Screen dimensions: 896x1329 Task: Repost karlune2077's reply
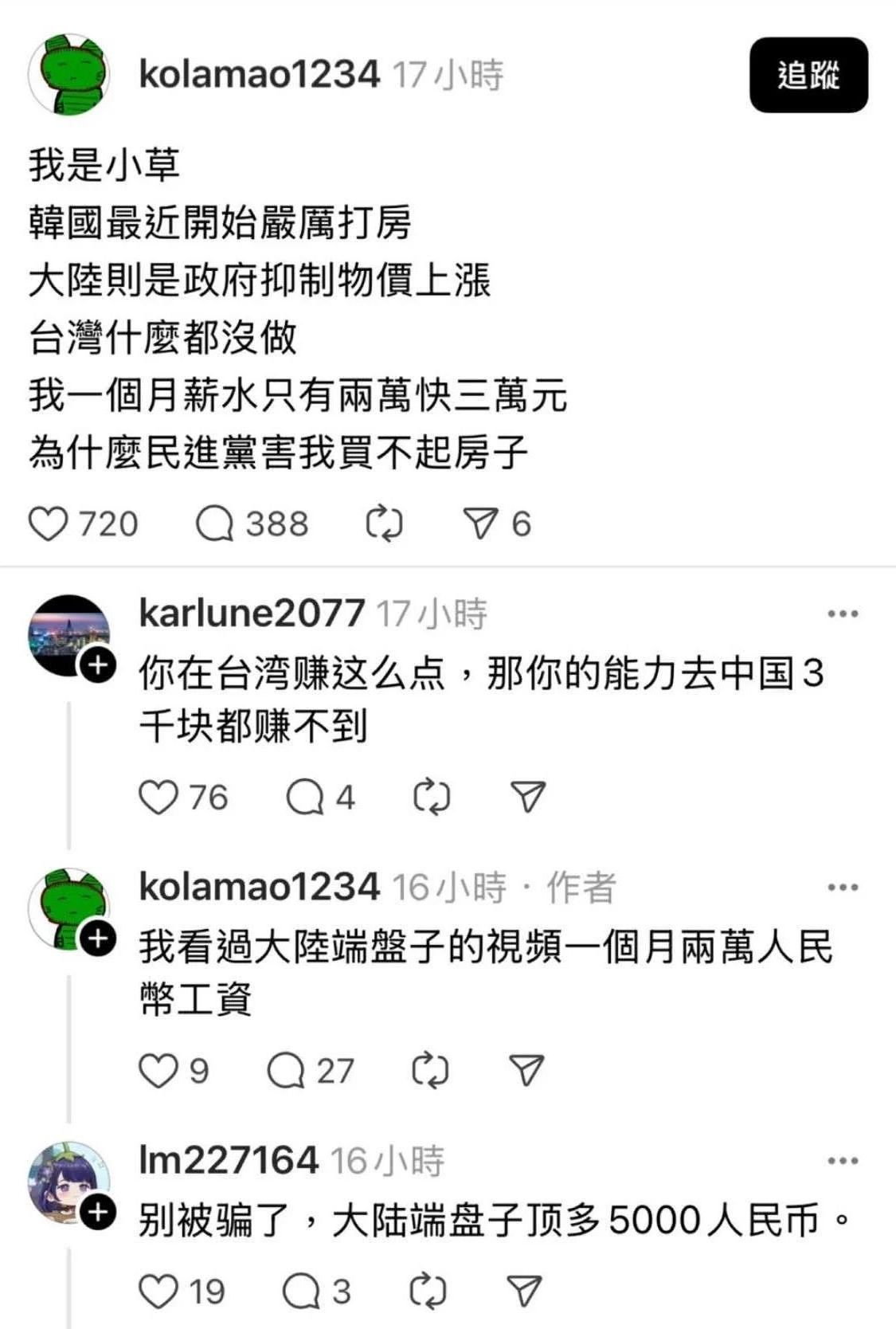[432, 797]
